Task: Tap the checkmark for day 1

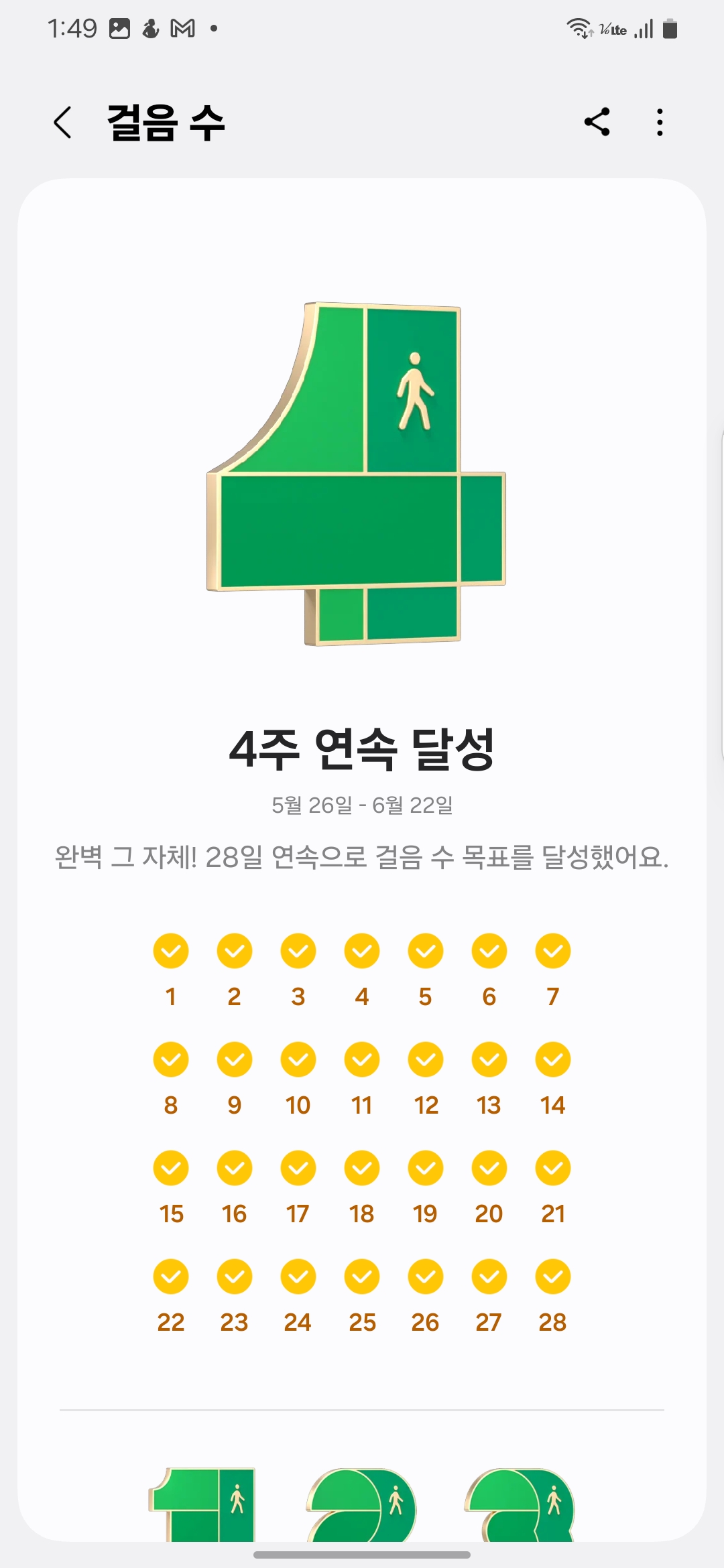Action: [170, 951]
